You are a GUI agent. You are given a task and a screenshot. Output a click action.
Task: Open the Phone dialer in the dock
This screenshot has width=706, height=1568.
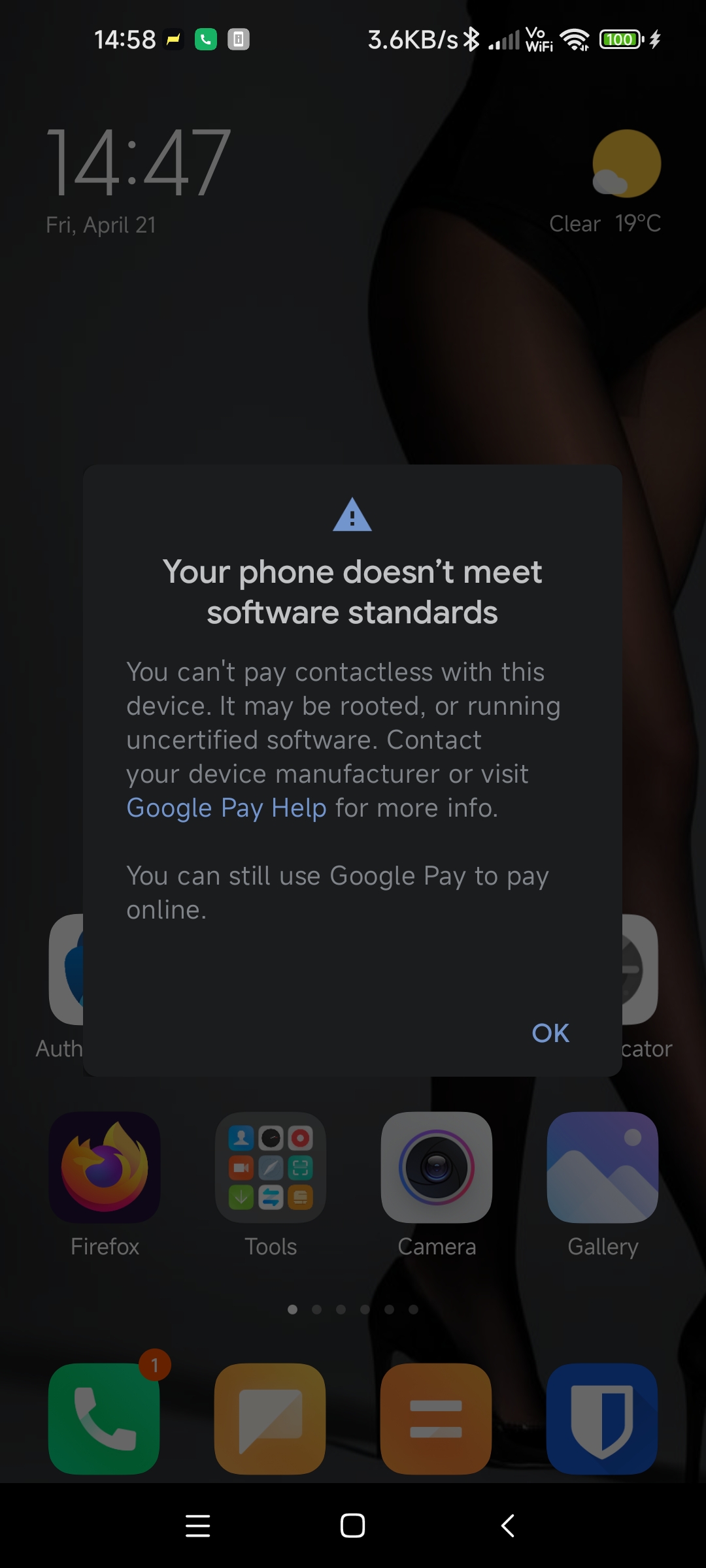point(104,1418)
